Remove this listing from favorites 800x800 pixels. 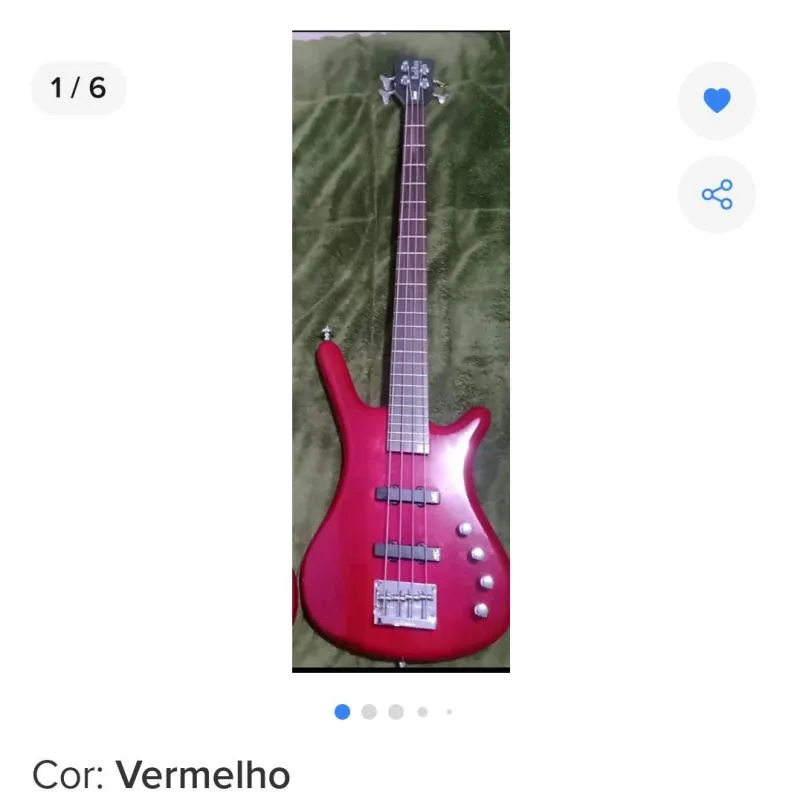[717, 101]
